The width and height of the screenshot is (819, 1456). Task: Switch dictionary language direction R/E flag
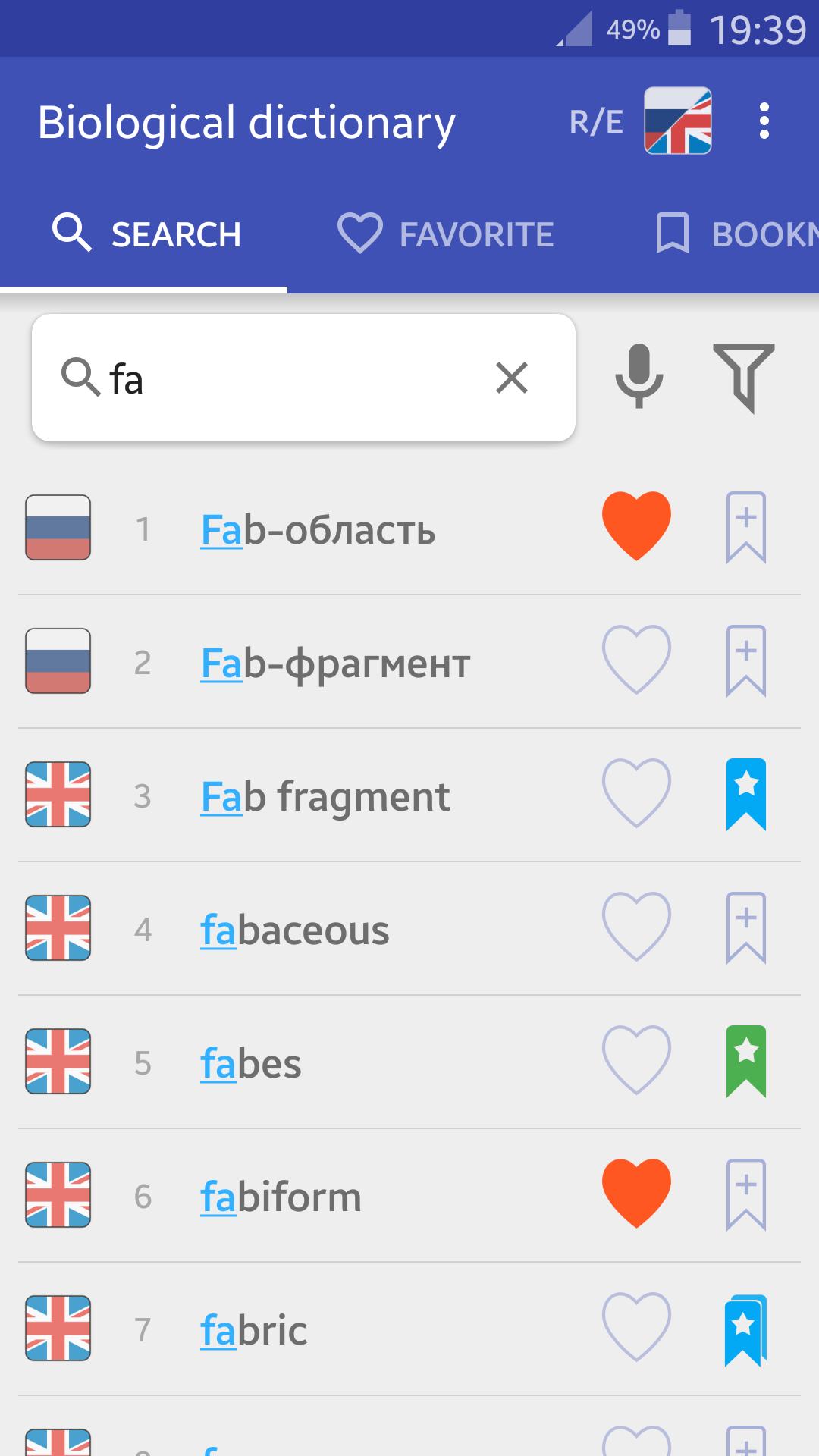click(x=677, y=121)
